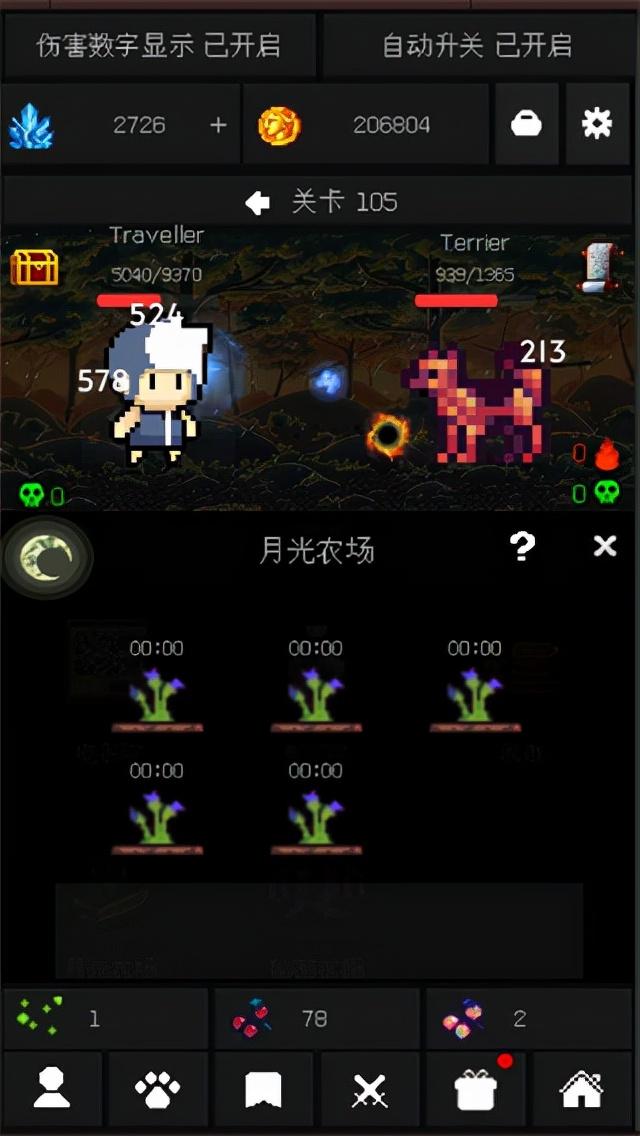640x1136 pixels.
Task: Toggle the 自动升关 auto level-up setting
Action: 477,46
